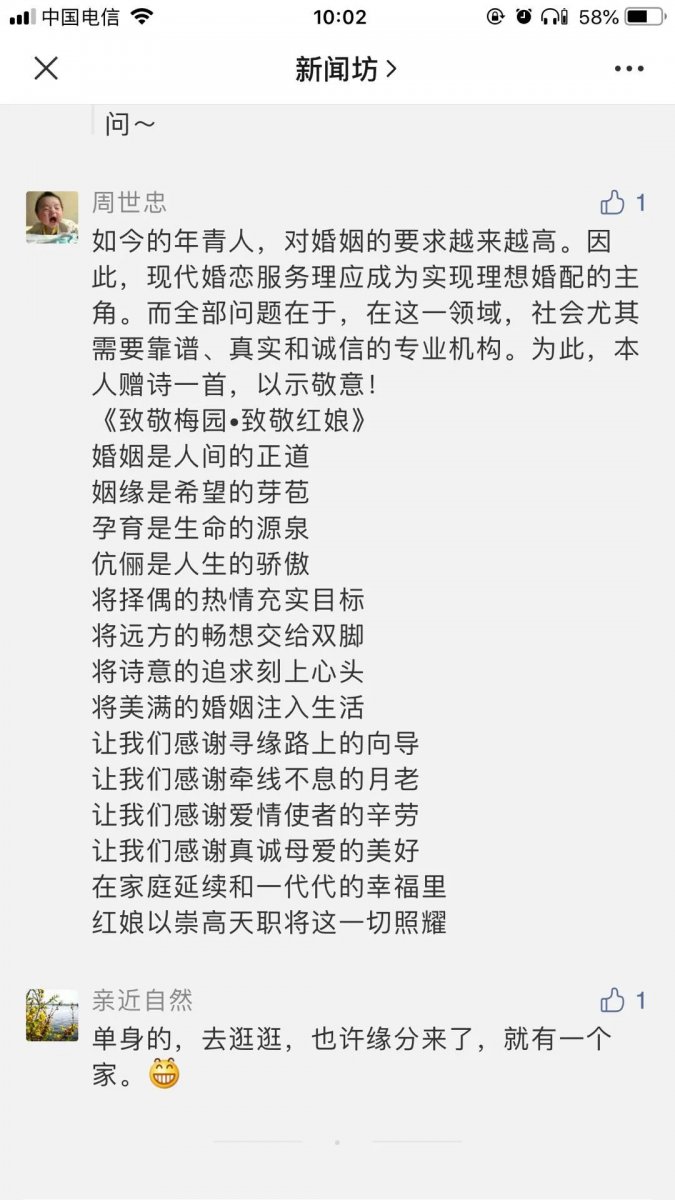The image size is (675, 1200).
Task: Open 周世忠's avatar
Action: point(52,217)
